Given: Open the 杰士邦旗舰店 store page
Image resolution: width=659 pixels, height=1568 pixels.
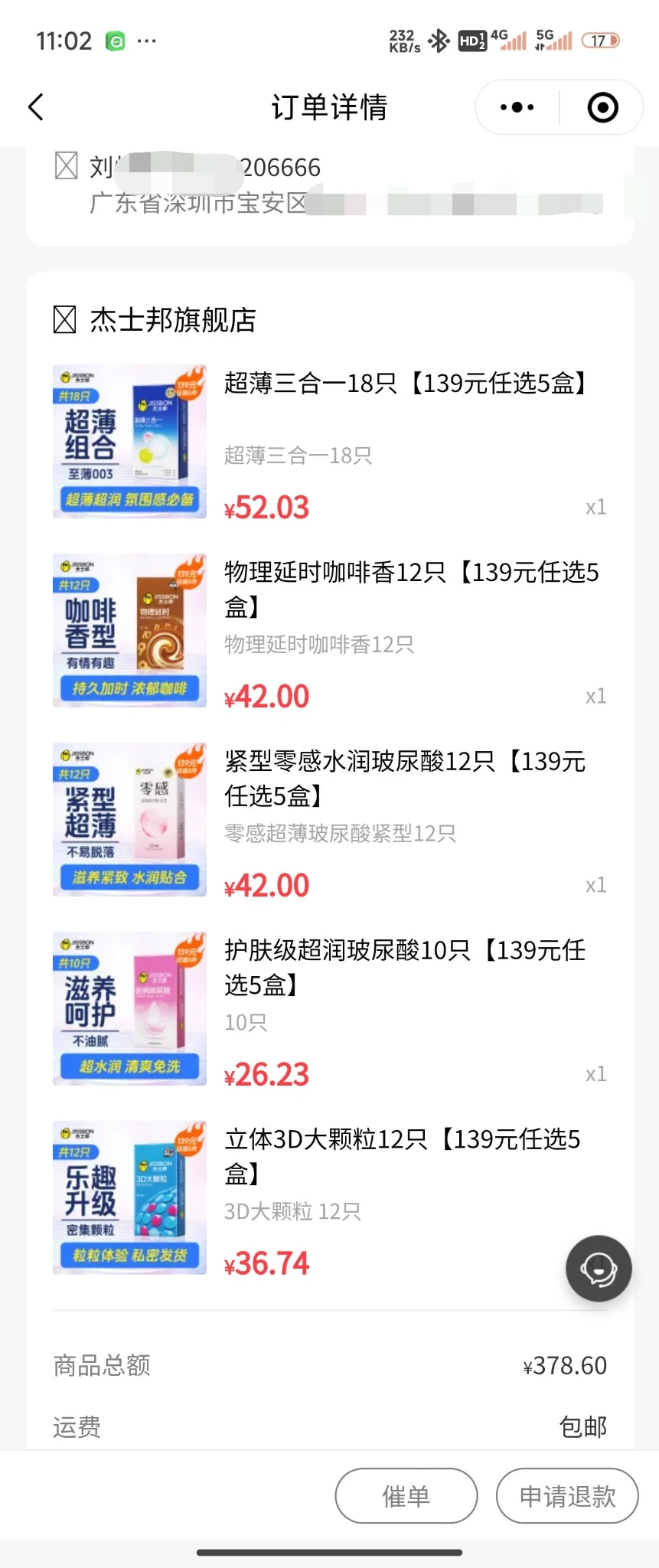Looking at the screenshot, I should pos(172,320).
